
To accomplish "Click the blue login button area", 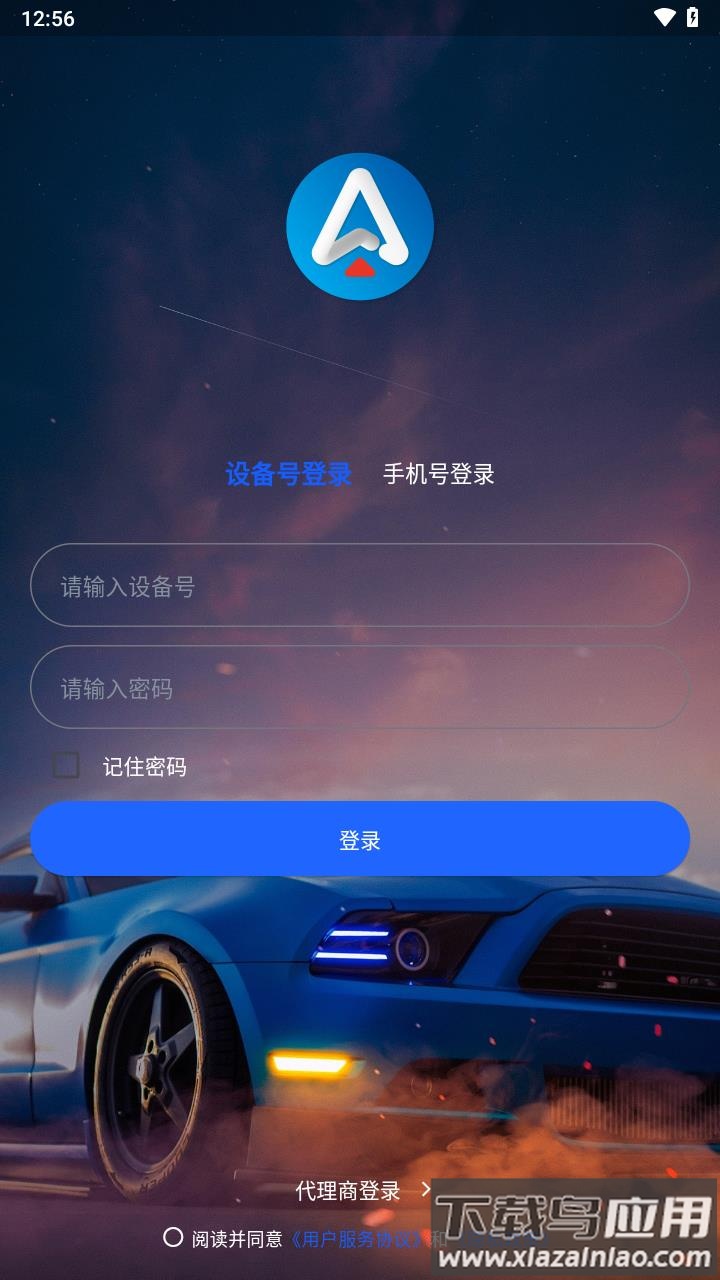I will click(x=358, y=840).
